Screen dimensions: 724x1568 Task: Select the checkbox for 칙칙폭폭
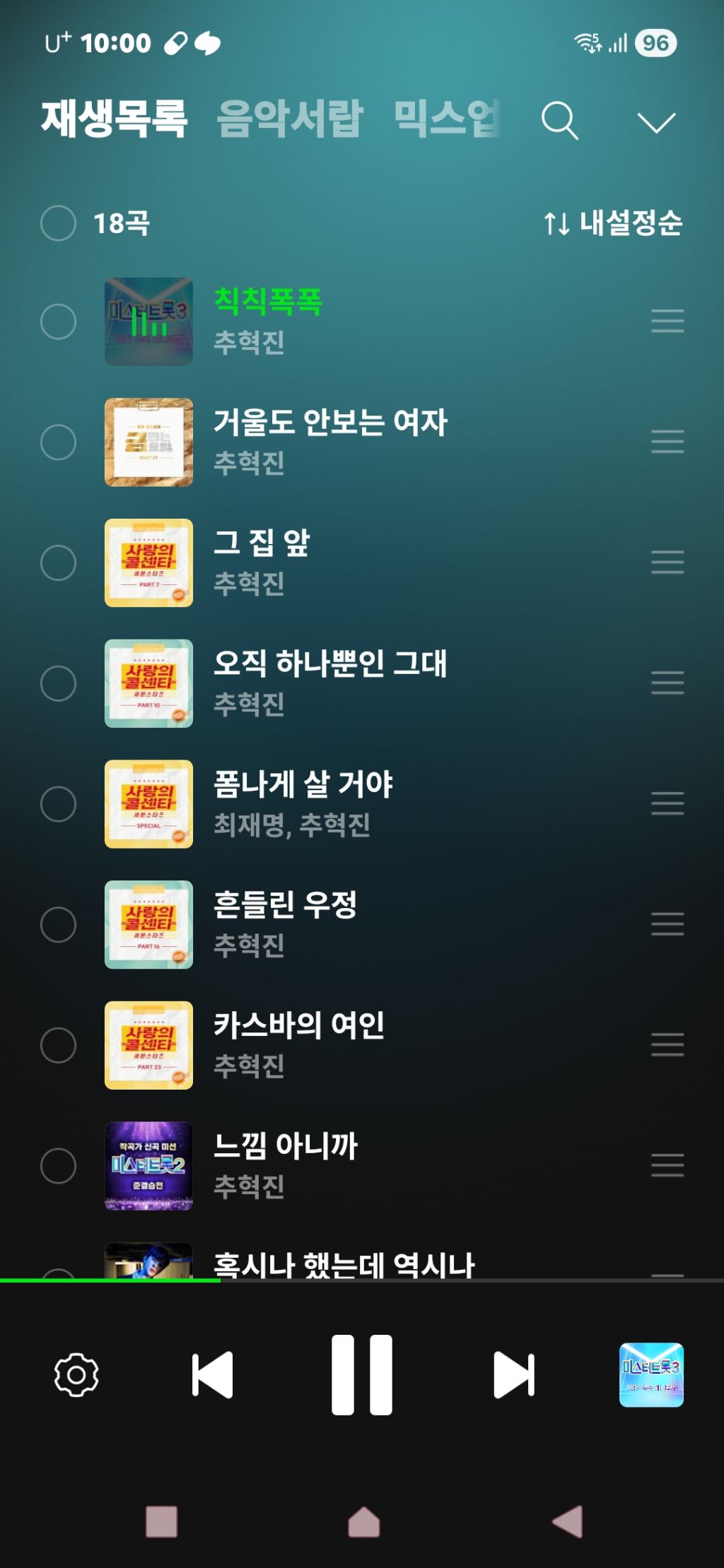(x=58, y=322)
